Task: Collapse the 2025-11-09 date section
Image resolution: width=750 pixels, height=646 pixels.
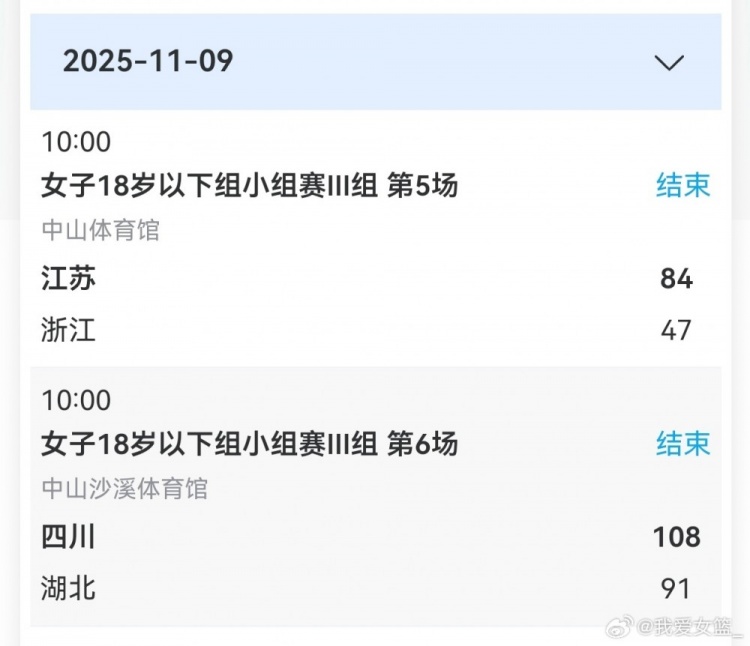Action: [668, 62]
